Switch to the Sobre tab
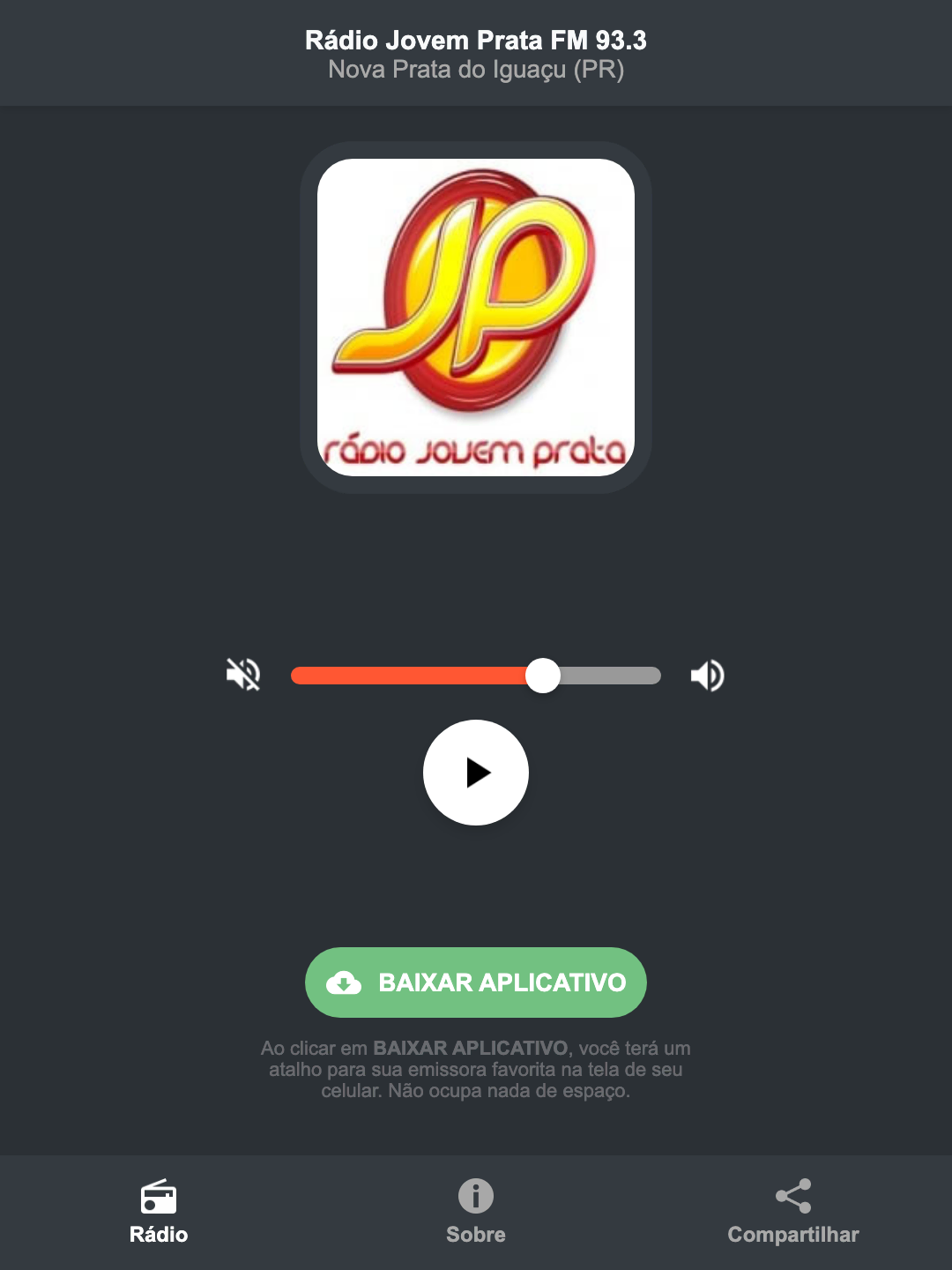952x1270 pixels. [475, 1213]
